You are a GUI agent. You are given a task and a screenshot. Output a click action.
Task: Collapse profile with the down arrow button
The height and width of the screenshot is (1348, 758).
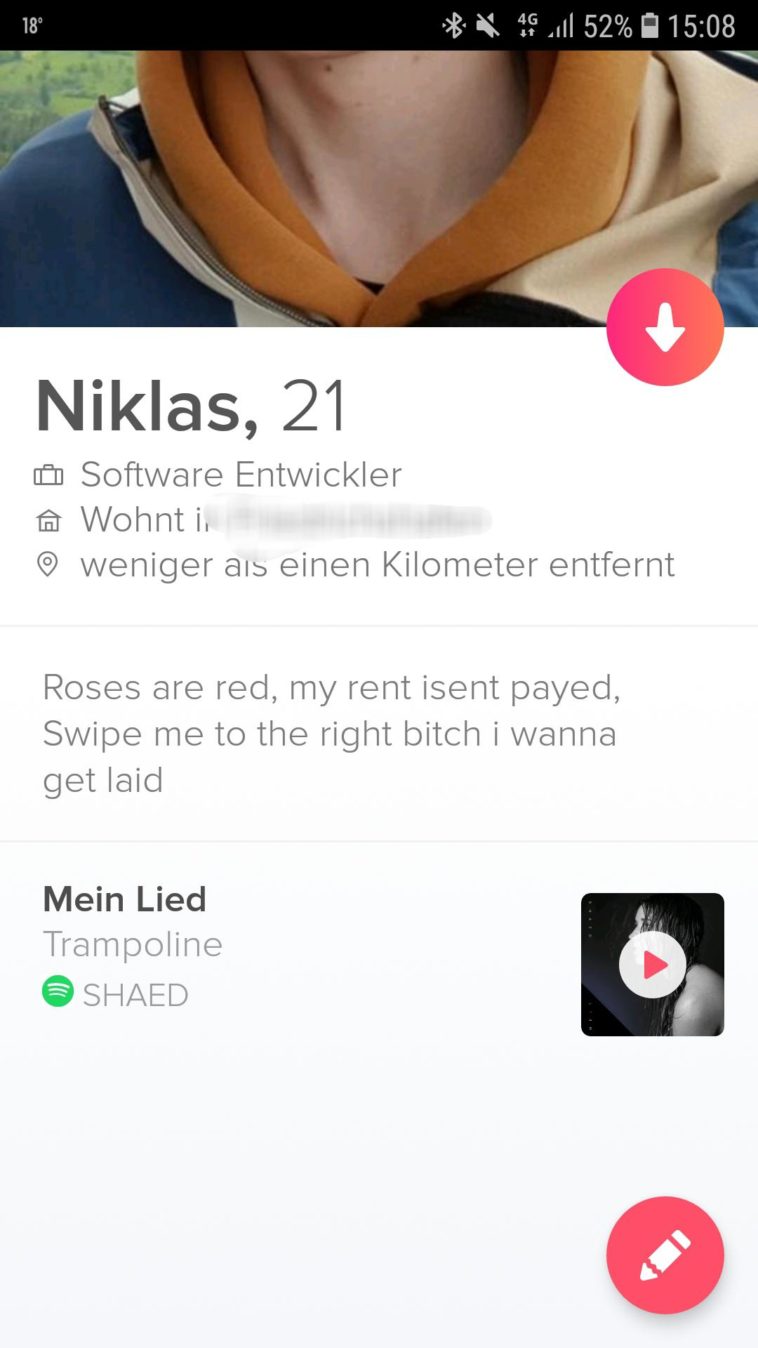(x=665, y=327)
